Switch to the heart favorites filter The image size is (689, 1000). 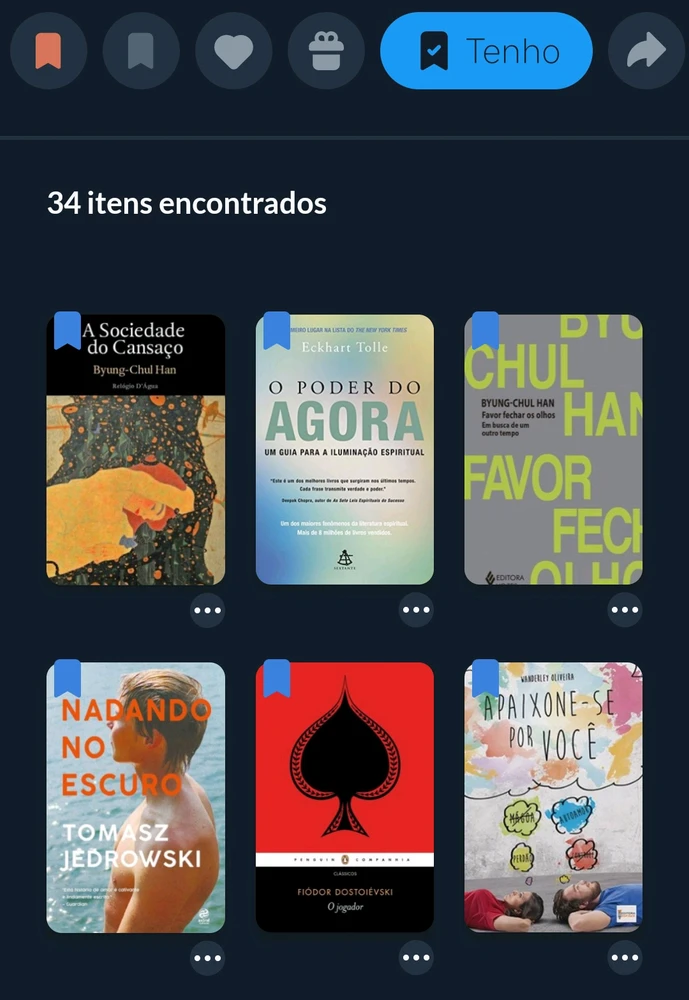234,51
